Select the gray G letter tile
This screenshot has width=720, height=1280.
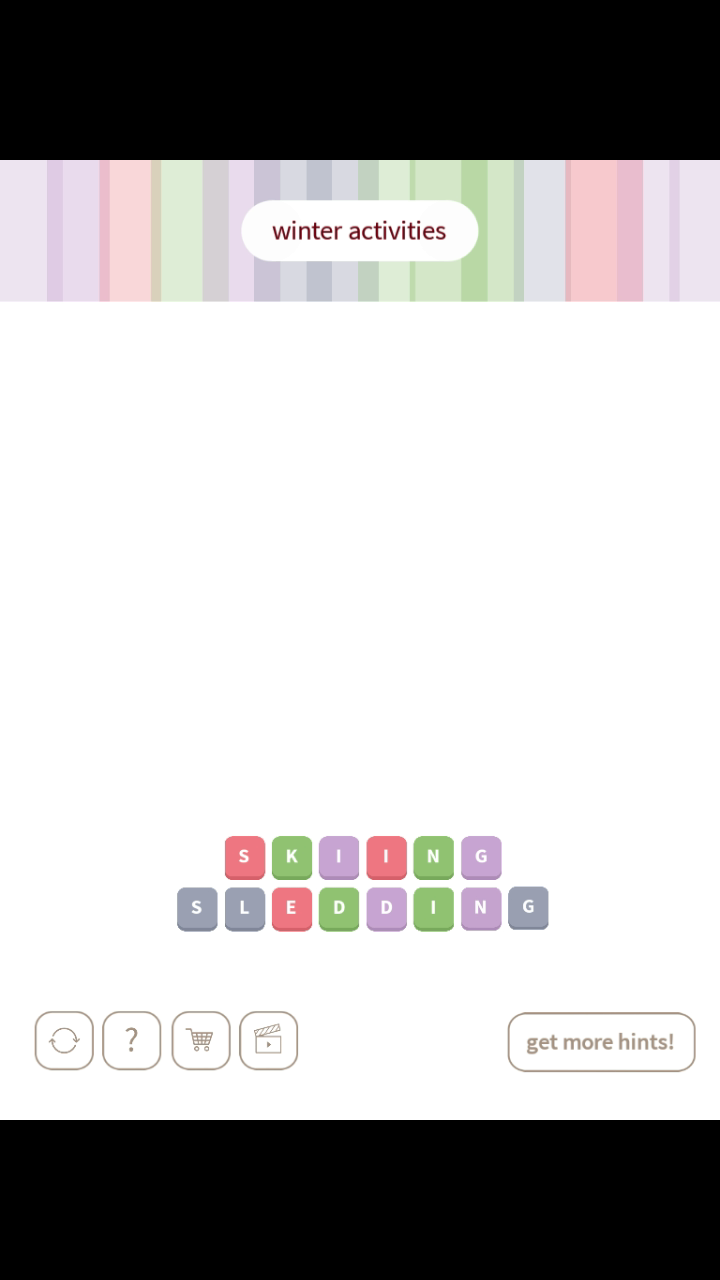point(528,907)
